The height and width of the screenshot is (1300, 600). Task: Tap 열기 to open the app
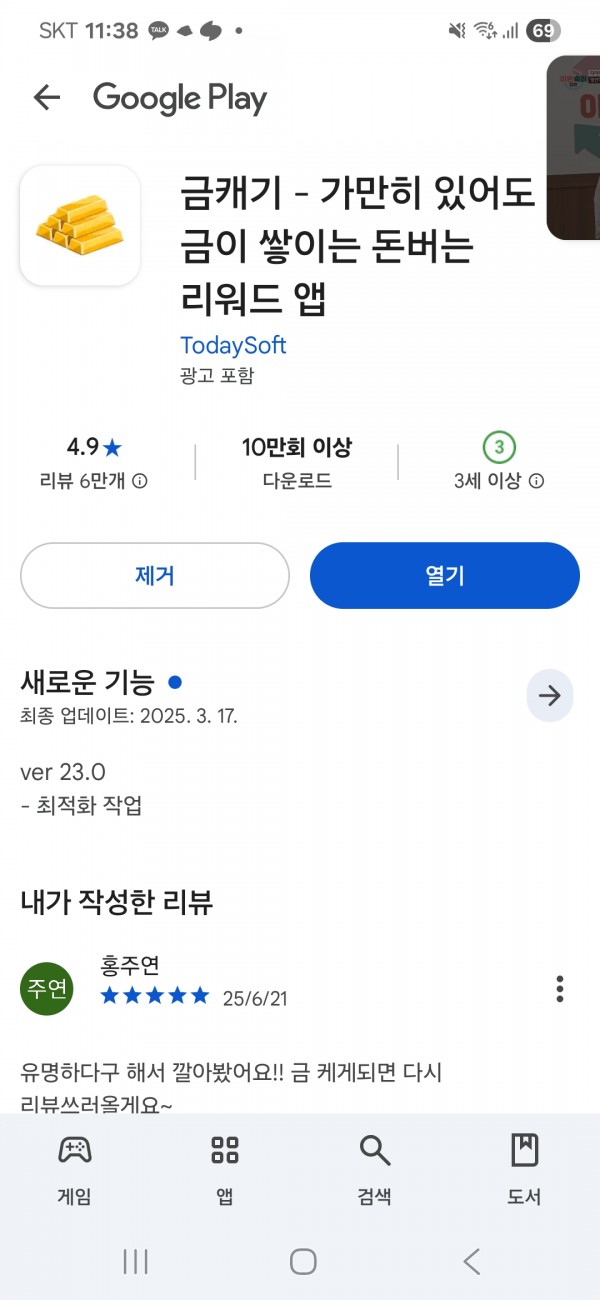[445, 575]
